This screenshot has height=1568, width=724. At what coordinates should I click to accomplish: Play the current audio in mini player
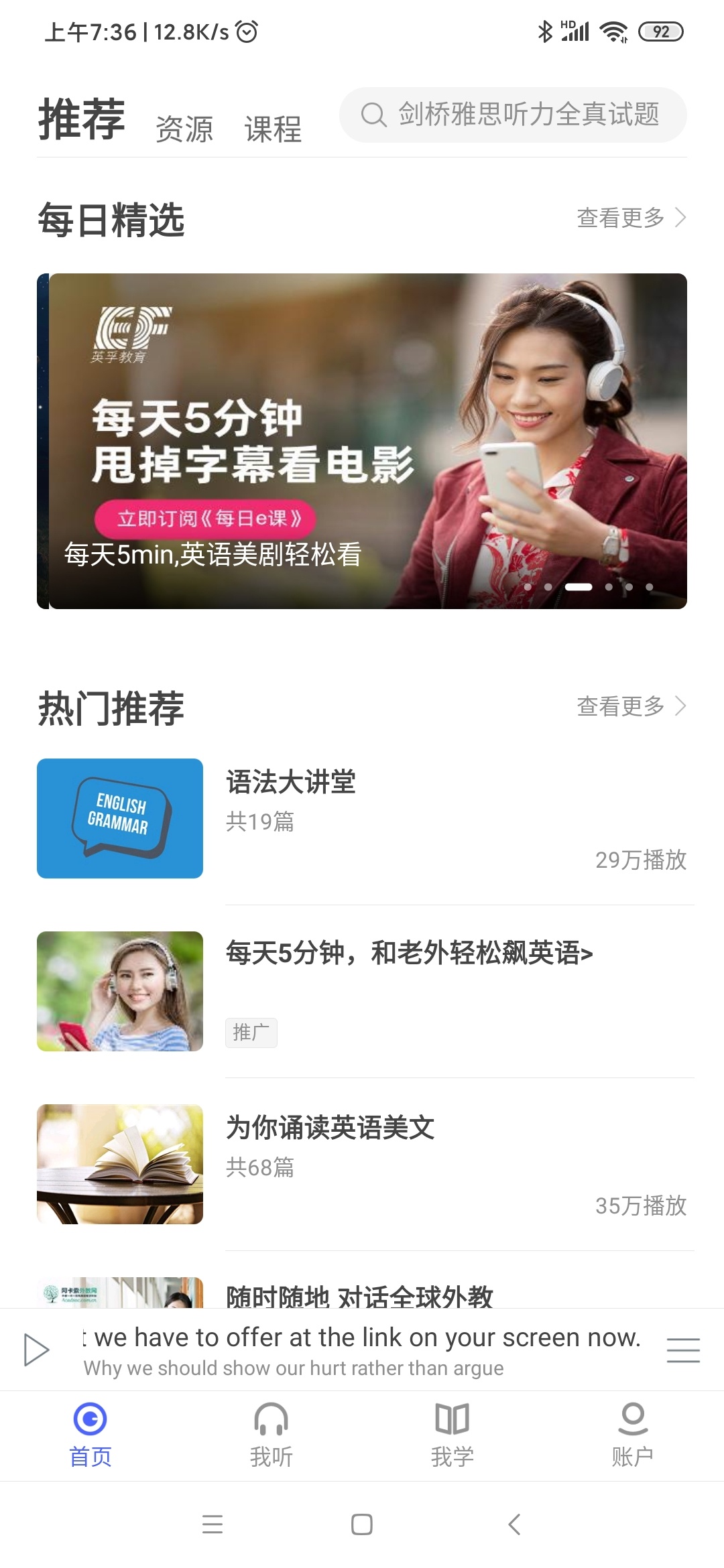(36, 1350)
